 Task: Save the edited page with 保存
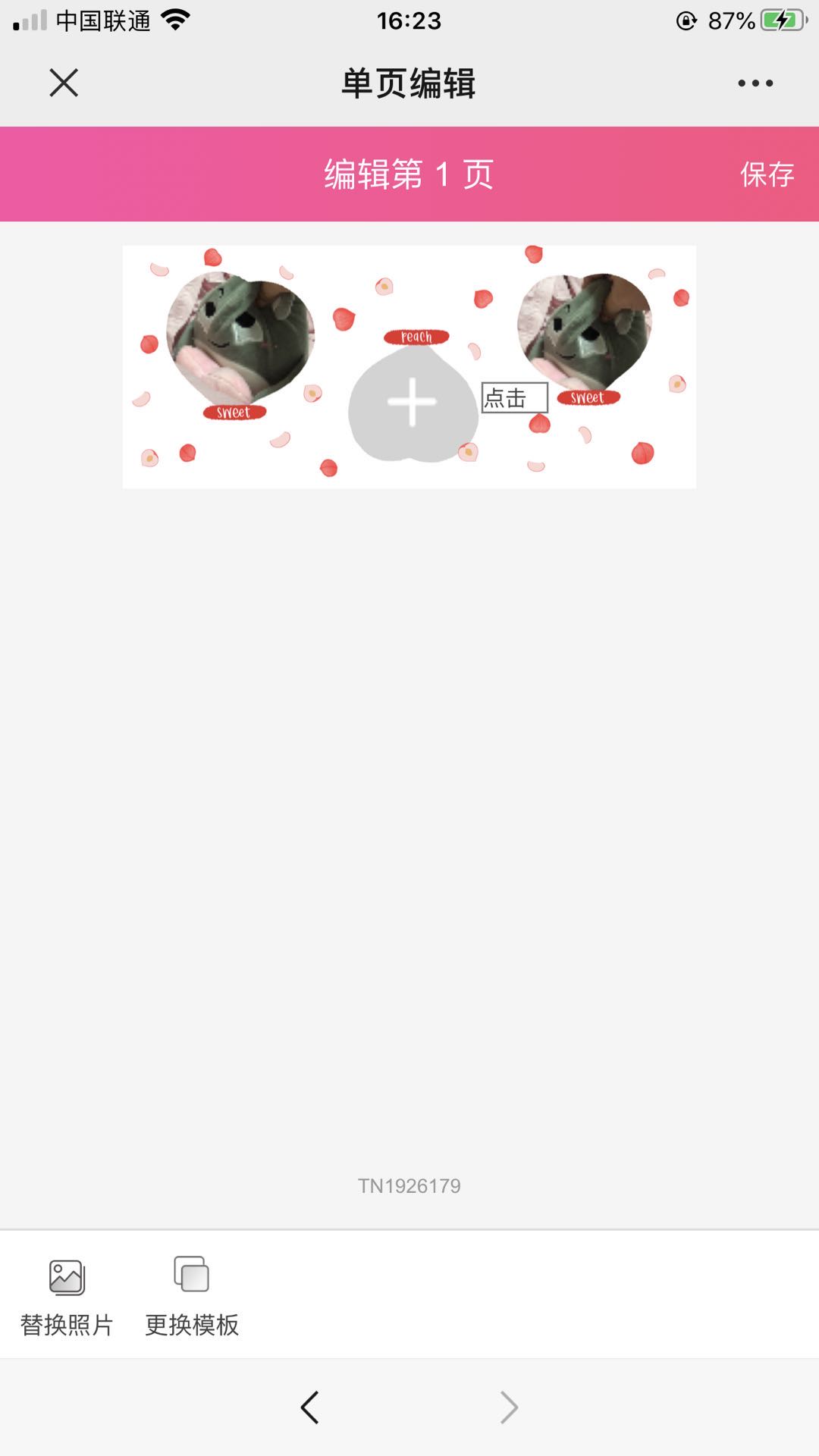coord(767,174)
